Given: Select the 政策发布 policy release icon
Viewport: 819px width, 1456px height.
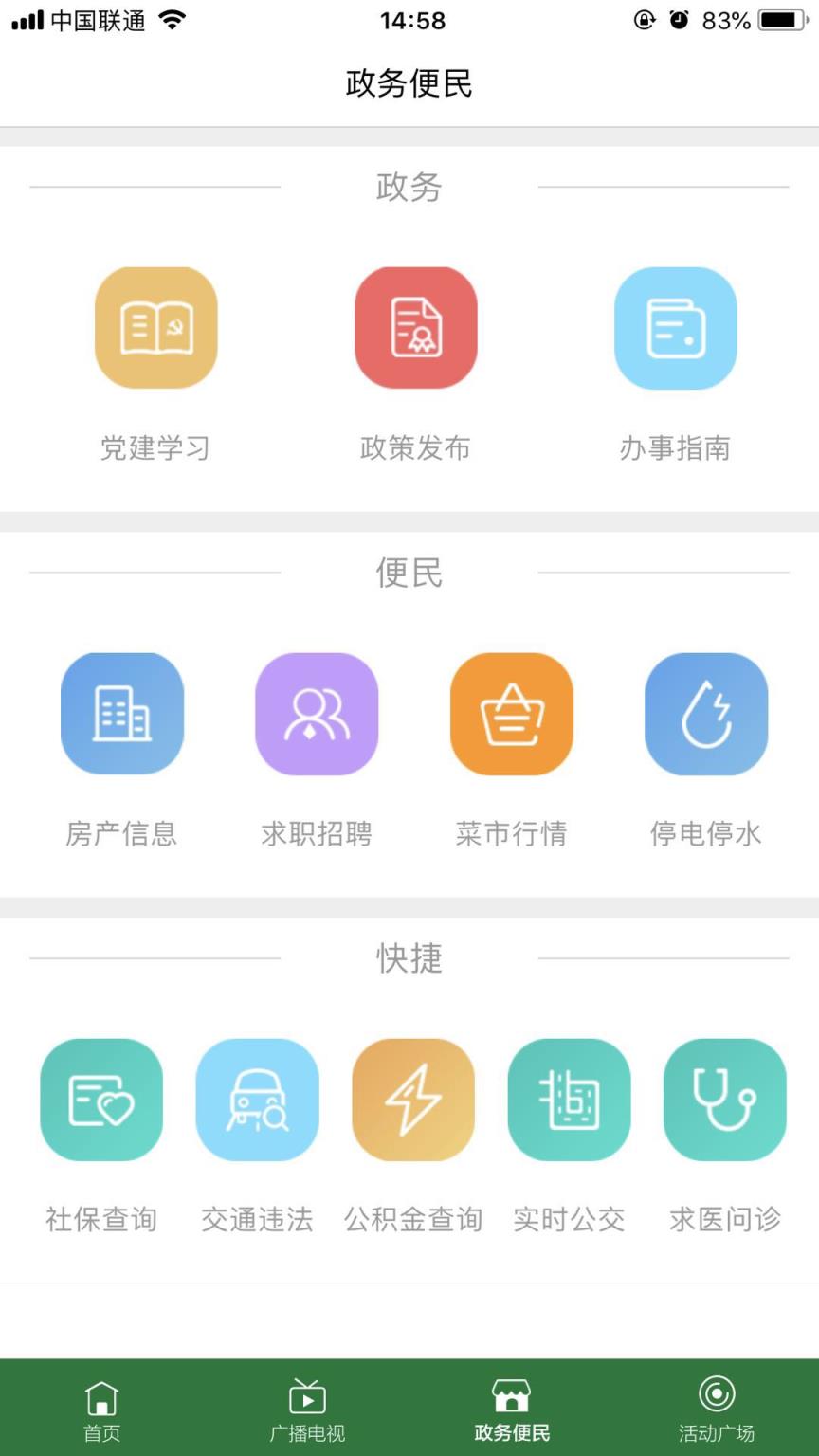Looking at the screenshot, I should coord(415,327).
